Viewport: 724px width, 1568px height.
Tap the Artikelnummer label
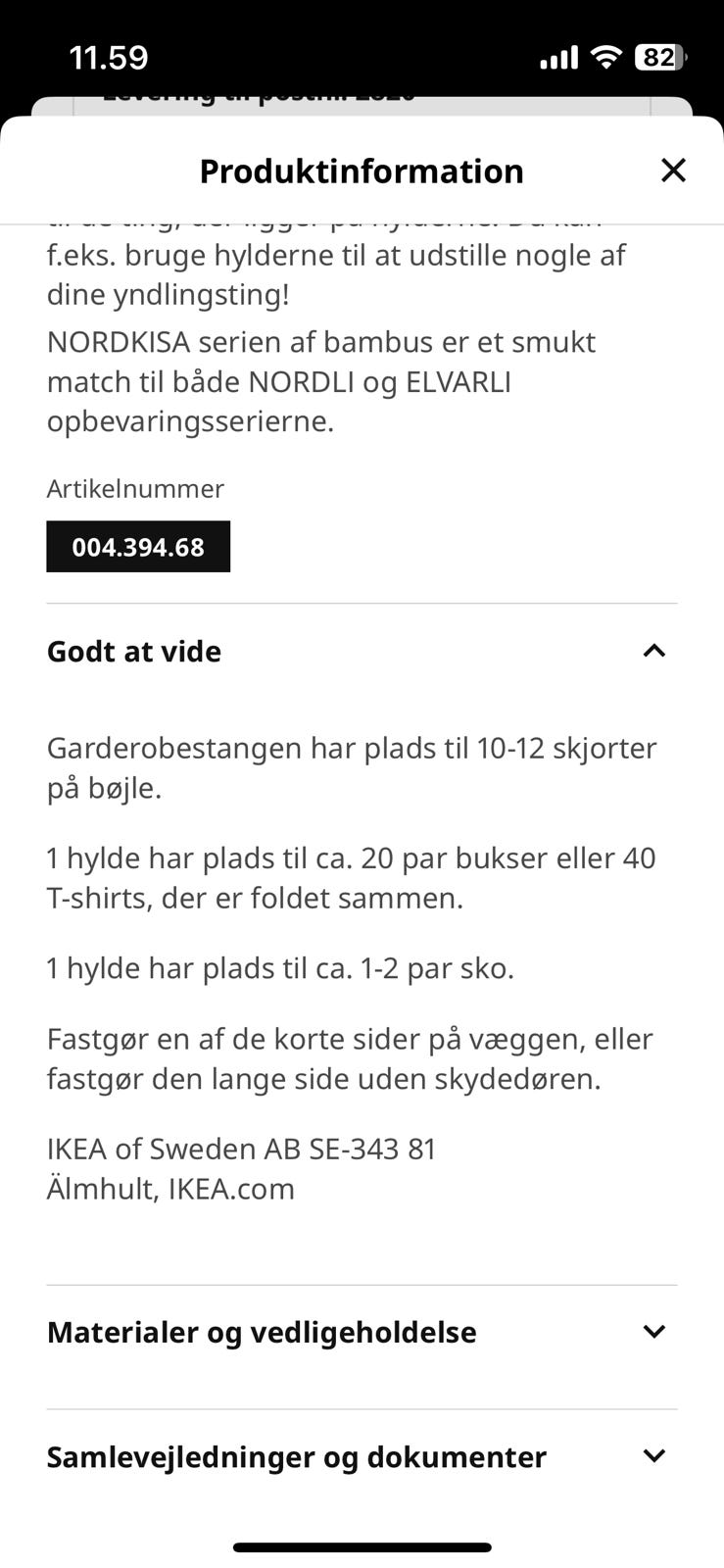(135, 487)
